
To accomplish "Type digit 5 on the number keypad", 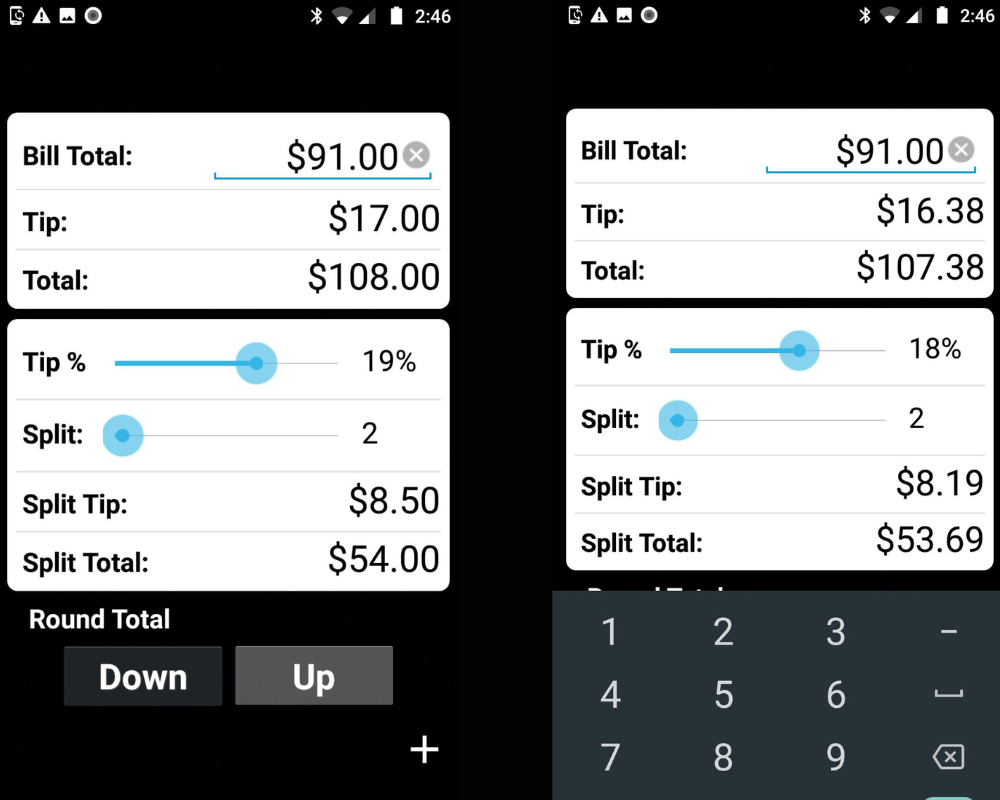I will (723, 695).
